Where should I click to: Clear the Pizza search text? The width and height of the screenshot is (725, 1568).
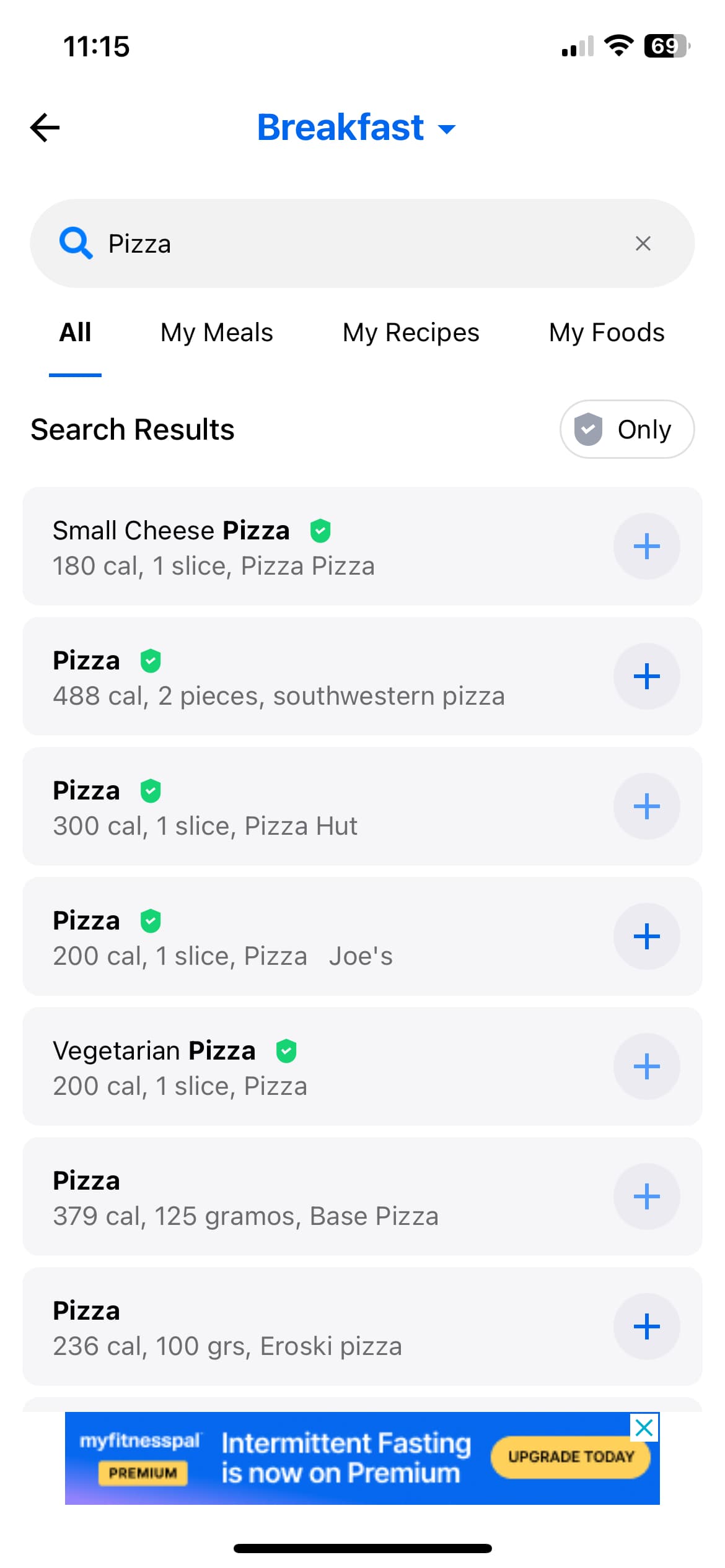click(x=643, y=243)
